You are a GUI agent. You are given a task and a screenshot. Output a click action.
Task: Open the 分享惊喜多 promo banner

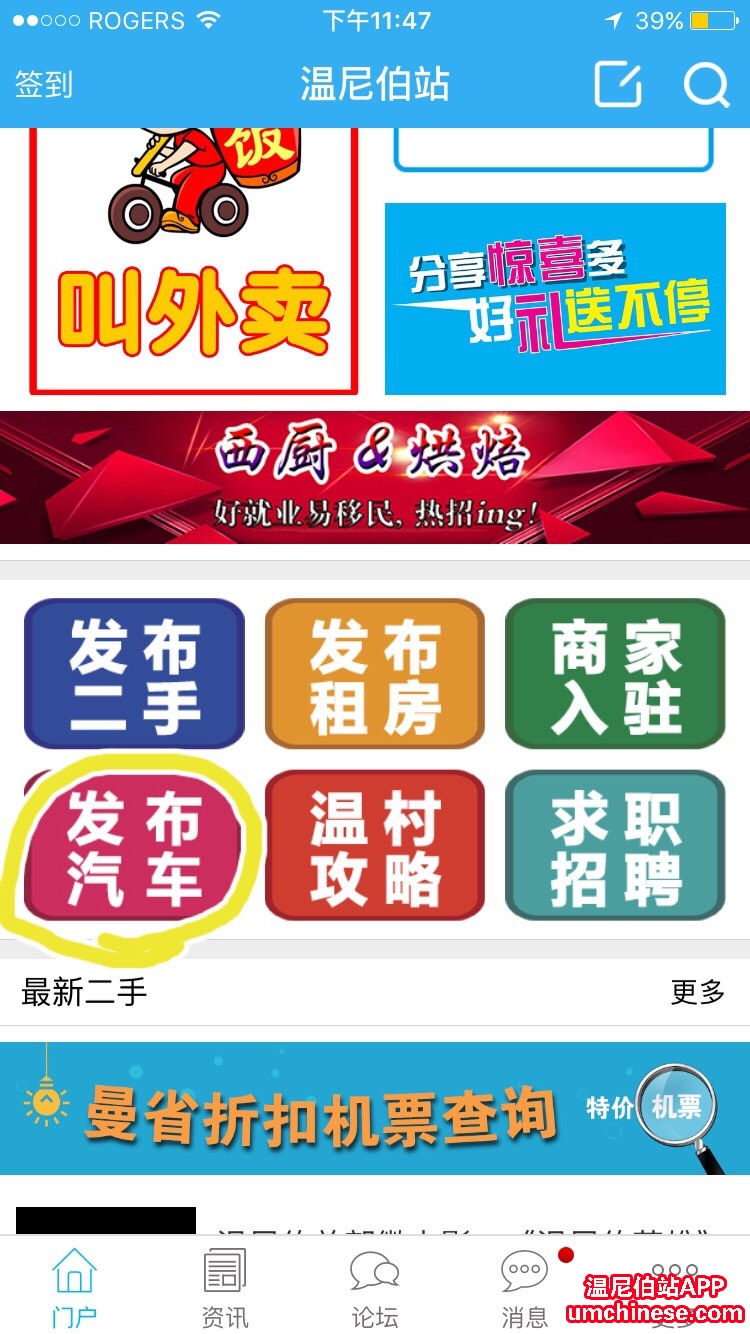[x=555, y=298]
